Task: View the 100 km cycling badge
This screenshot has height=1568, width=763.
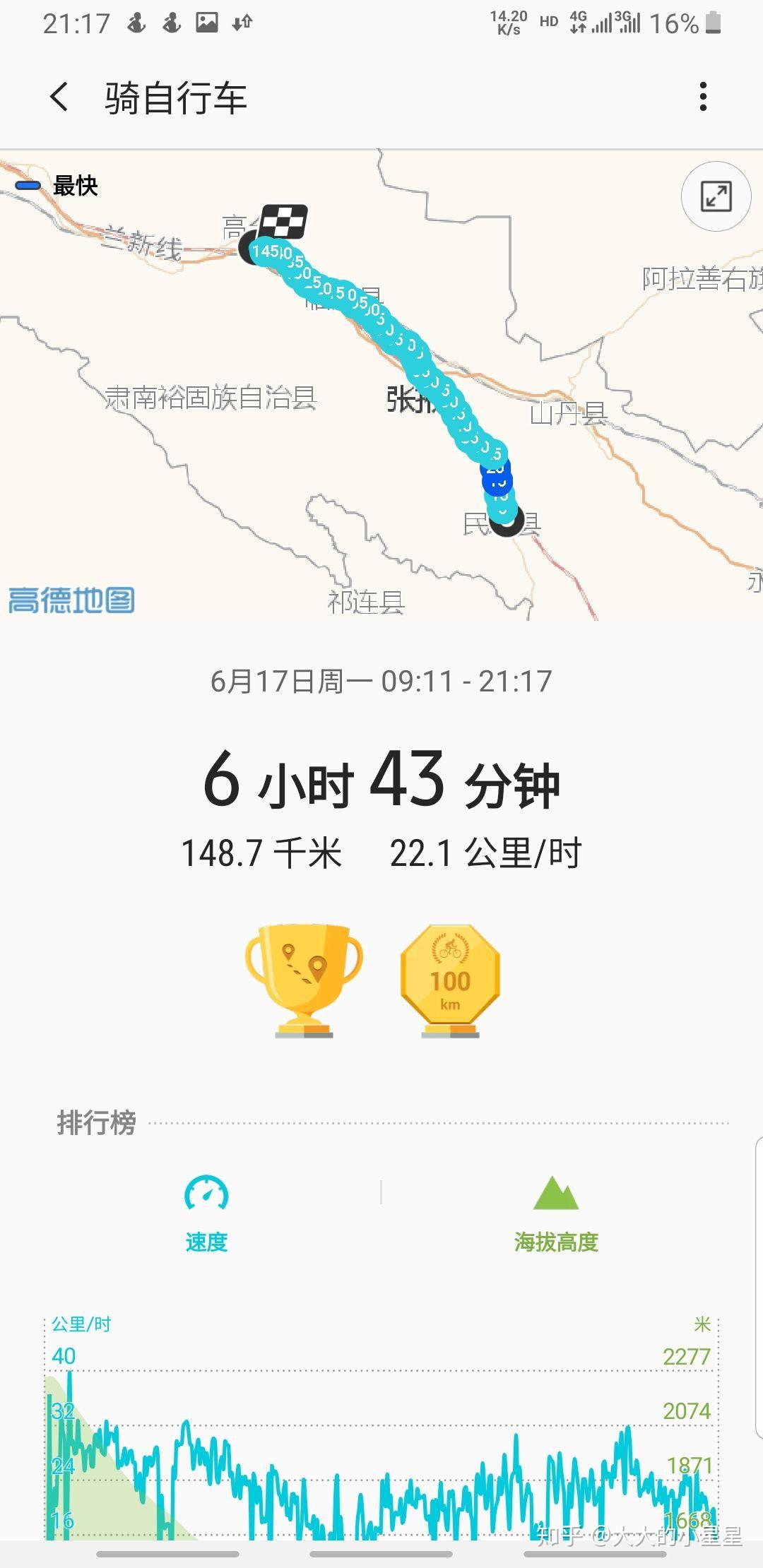Action: pyautogui.click(x=450, y=980)
